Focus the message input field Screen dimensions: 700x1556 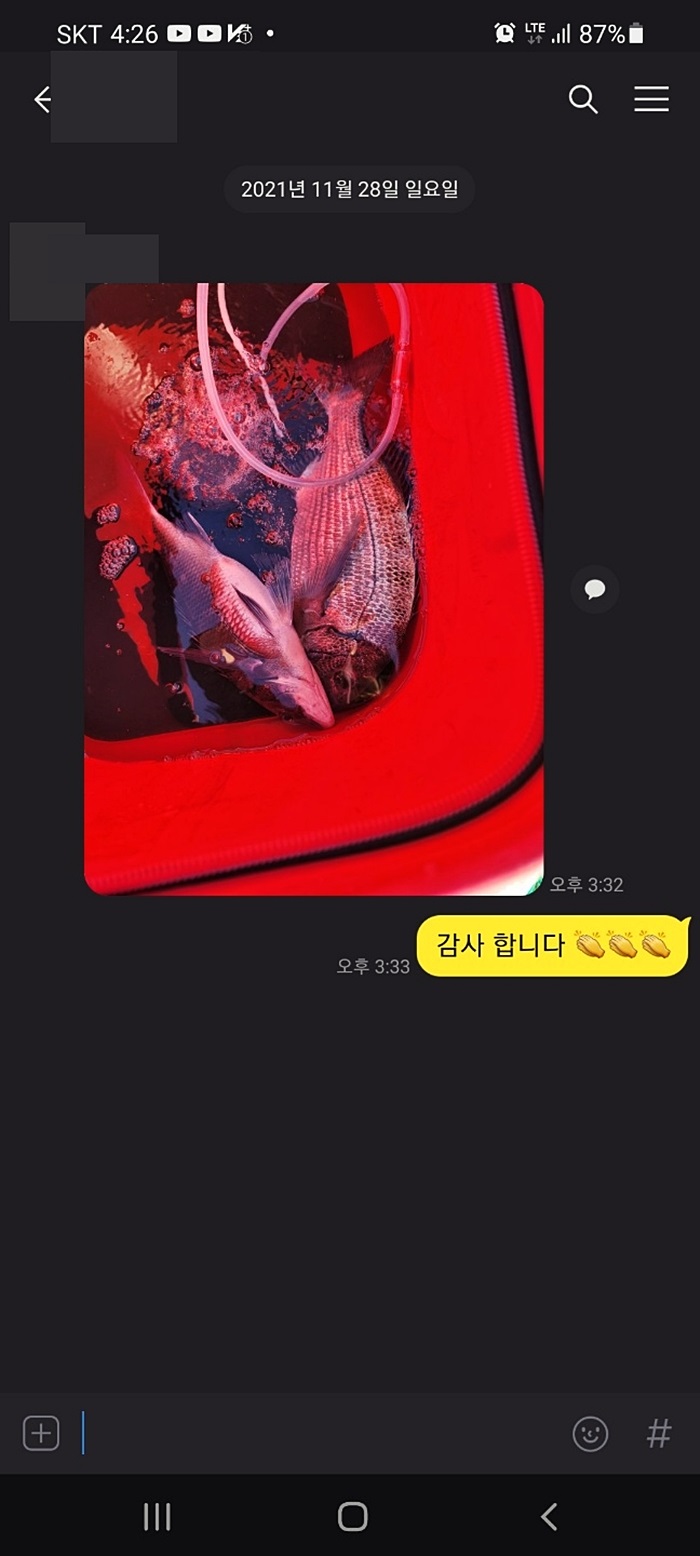(x=320, y=1433)
